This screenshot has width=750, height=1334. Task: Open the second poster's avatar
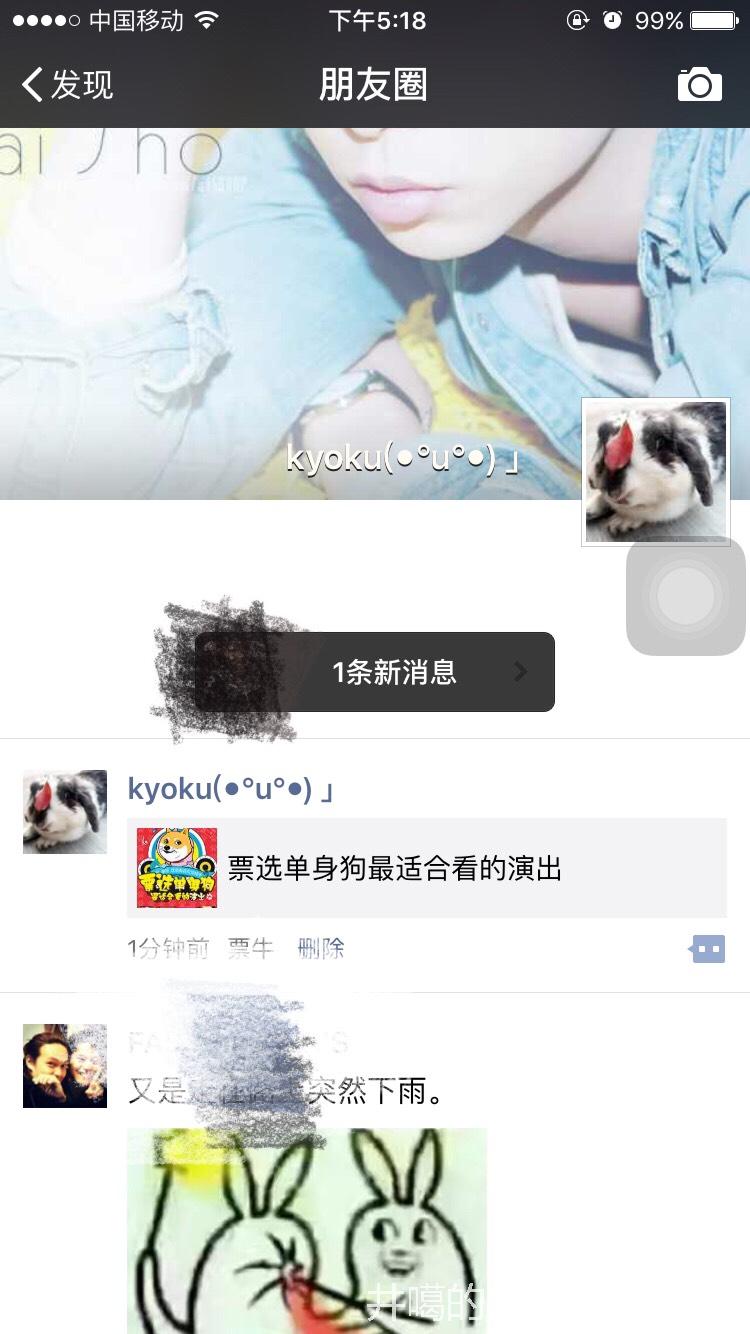point(65,1066)
